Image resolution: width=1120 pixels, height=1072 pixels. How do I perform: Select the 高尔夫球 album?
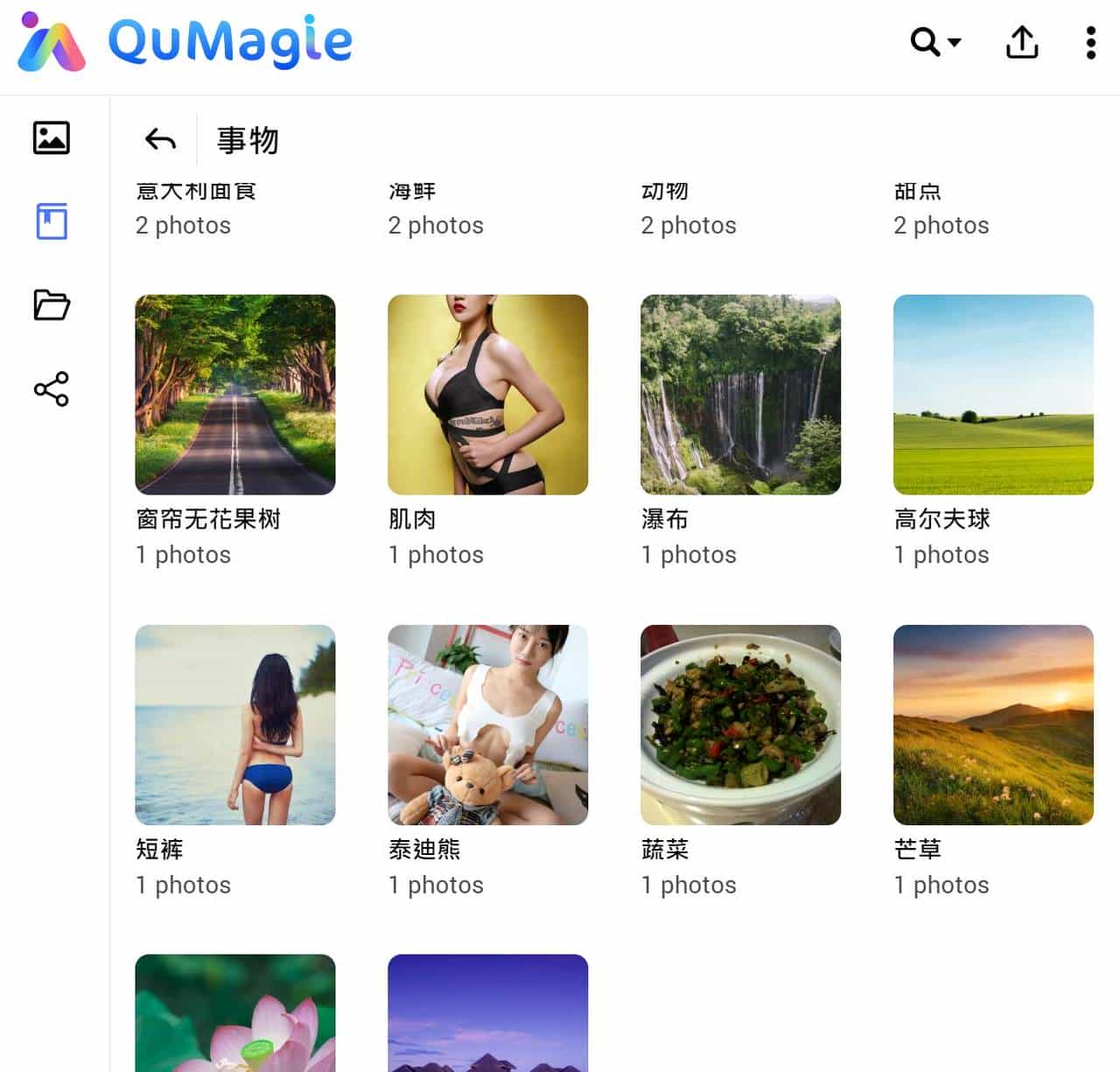[x=993, y=395]
